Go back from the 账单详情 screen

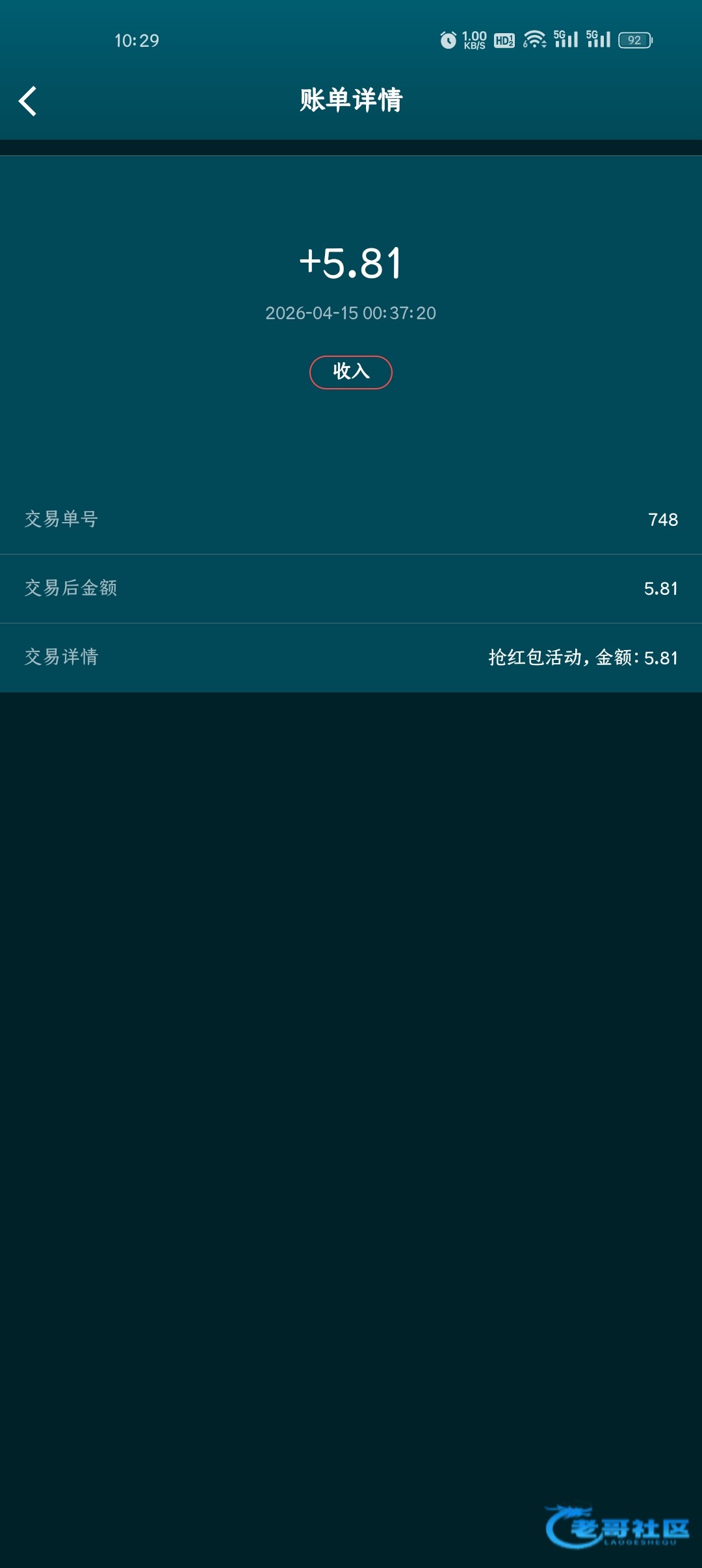27,101
